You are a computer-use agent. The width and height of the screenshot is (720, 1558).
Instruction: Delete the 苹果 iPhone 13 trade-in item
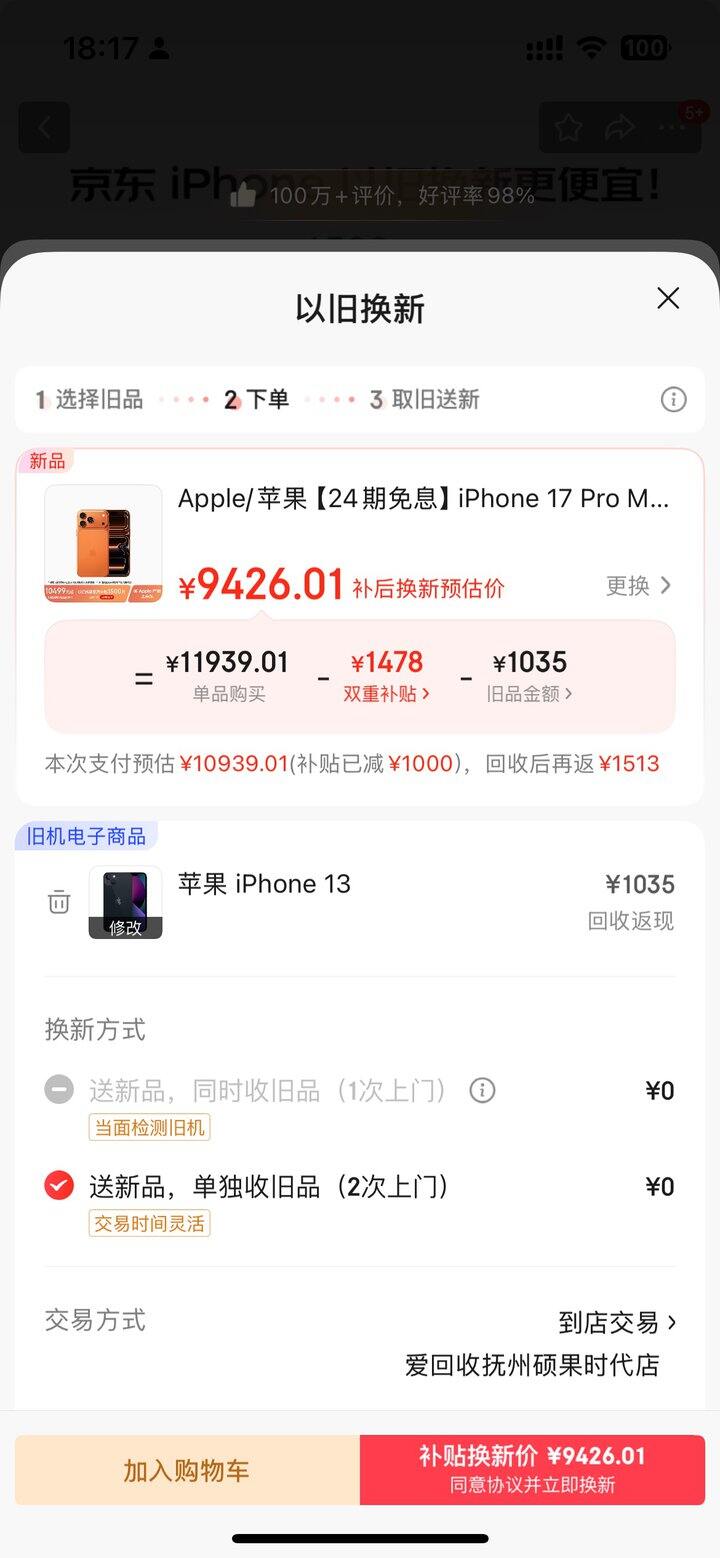coord(58,902)
